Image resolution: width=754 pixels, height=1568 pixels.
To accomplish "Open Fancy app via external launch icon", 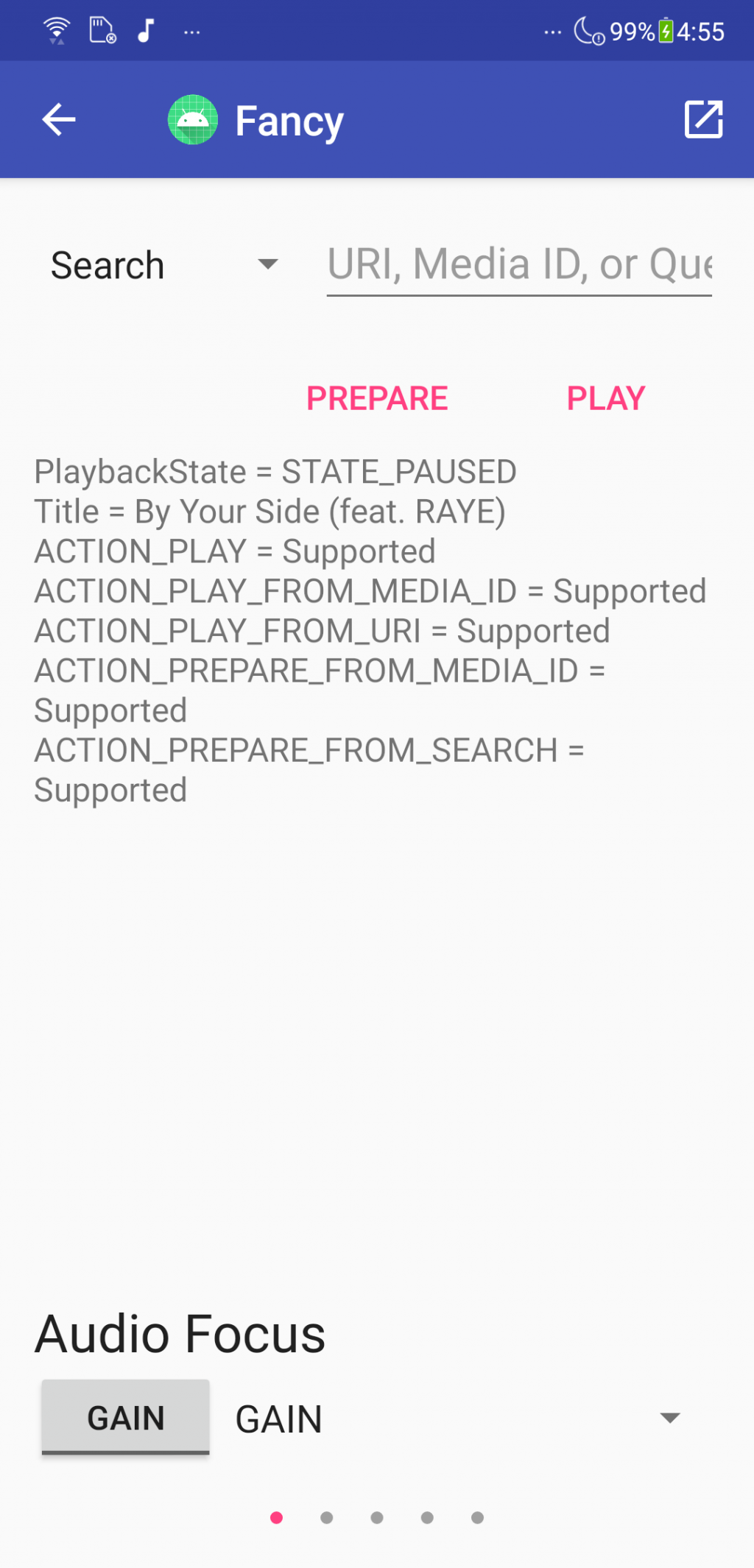I will tap(703, 120).
